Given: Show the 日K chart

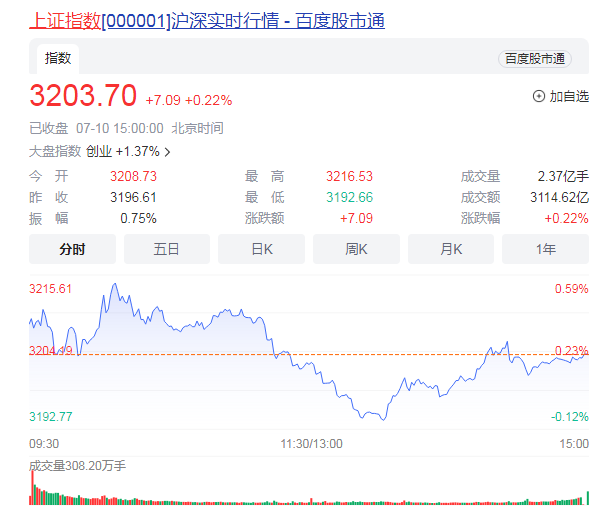Looking at the screenshot, I should (262, 249).
